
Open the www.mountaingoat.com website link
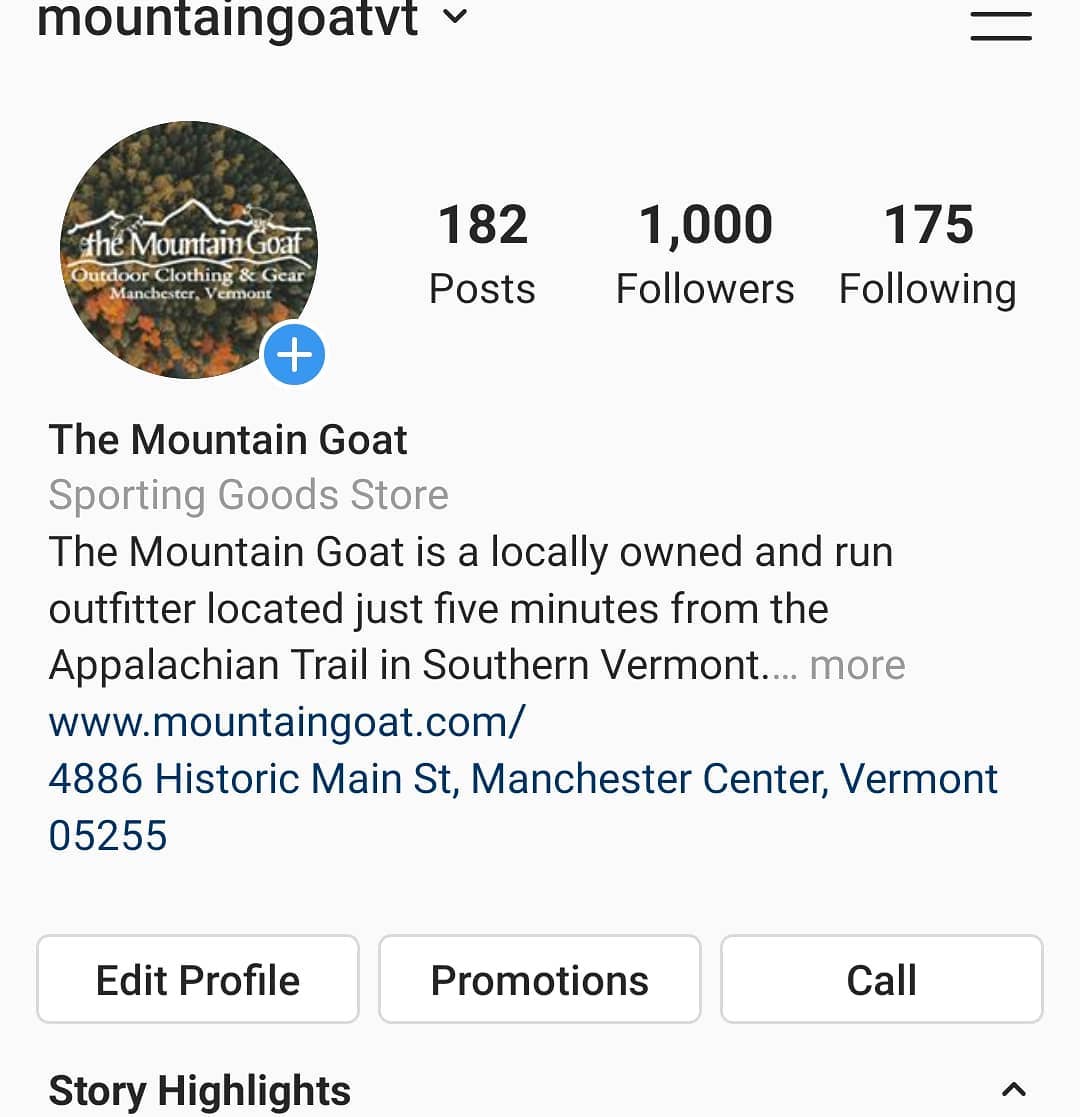287,721
